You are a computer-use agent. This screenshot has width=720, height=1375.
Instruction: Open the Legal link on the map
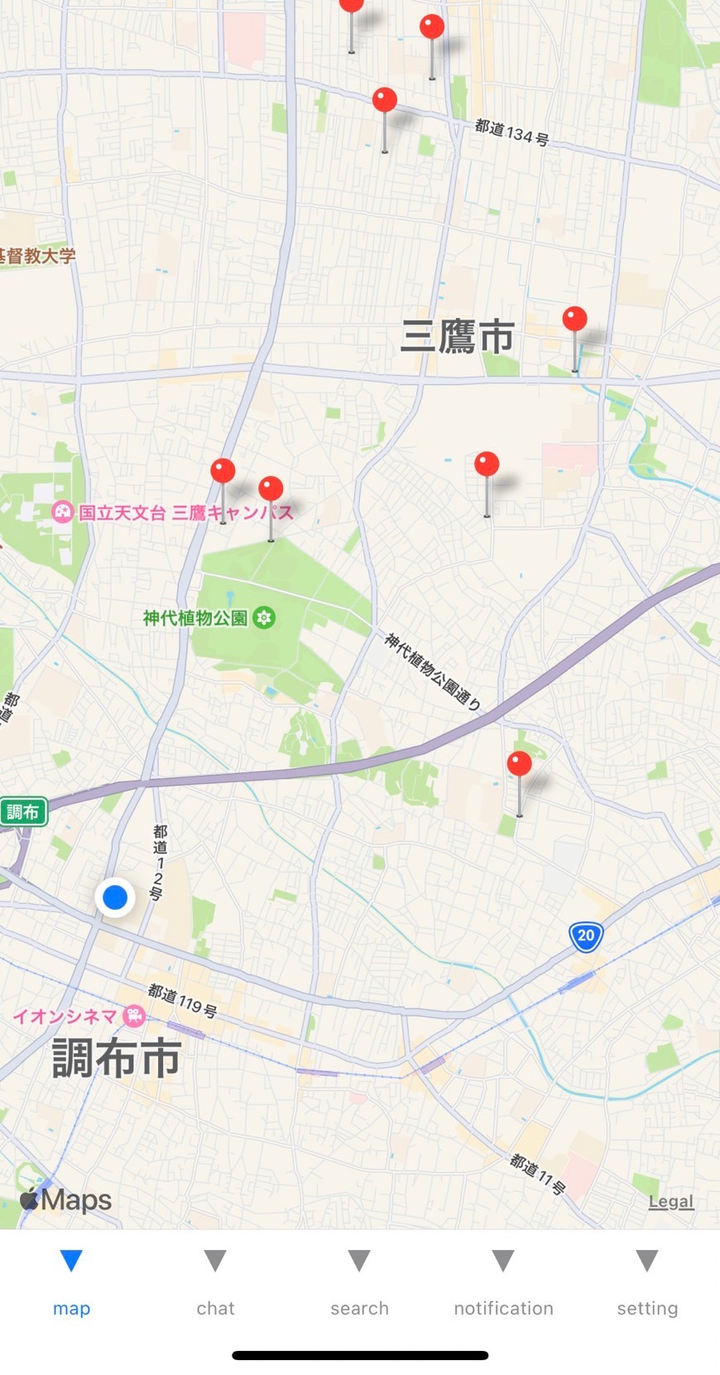670,1202
